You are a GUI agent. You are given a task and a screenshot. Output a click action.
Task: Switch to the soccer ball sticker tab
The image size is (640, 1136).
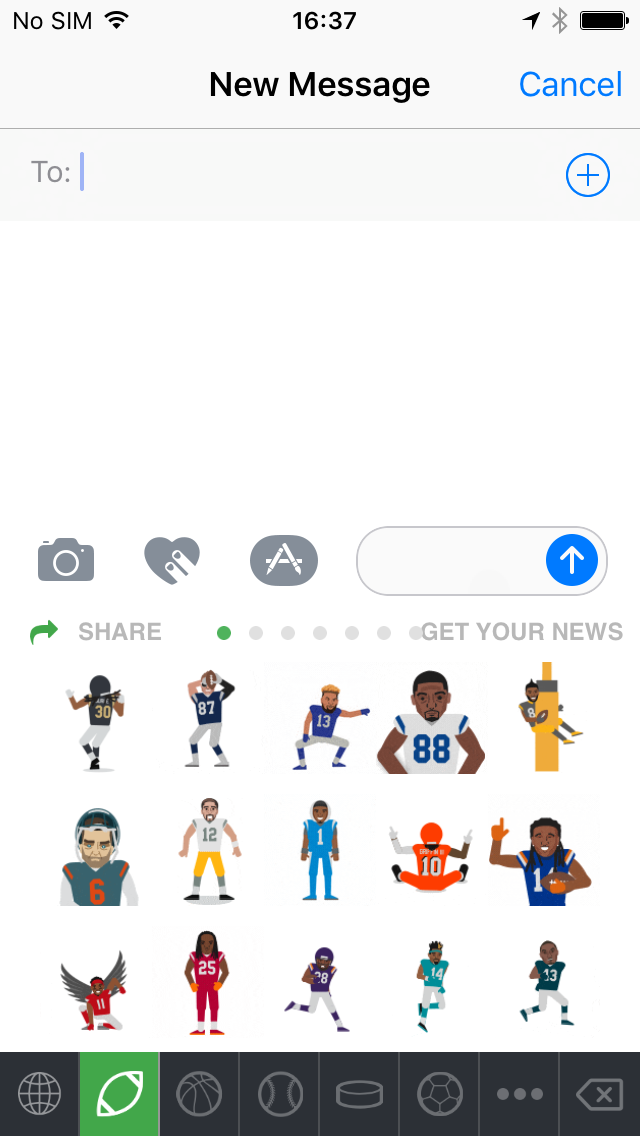pyautogui.click(x=439, y=1094)
